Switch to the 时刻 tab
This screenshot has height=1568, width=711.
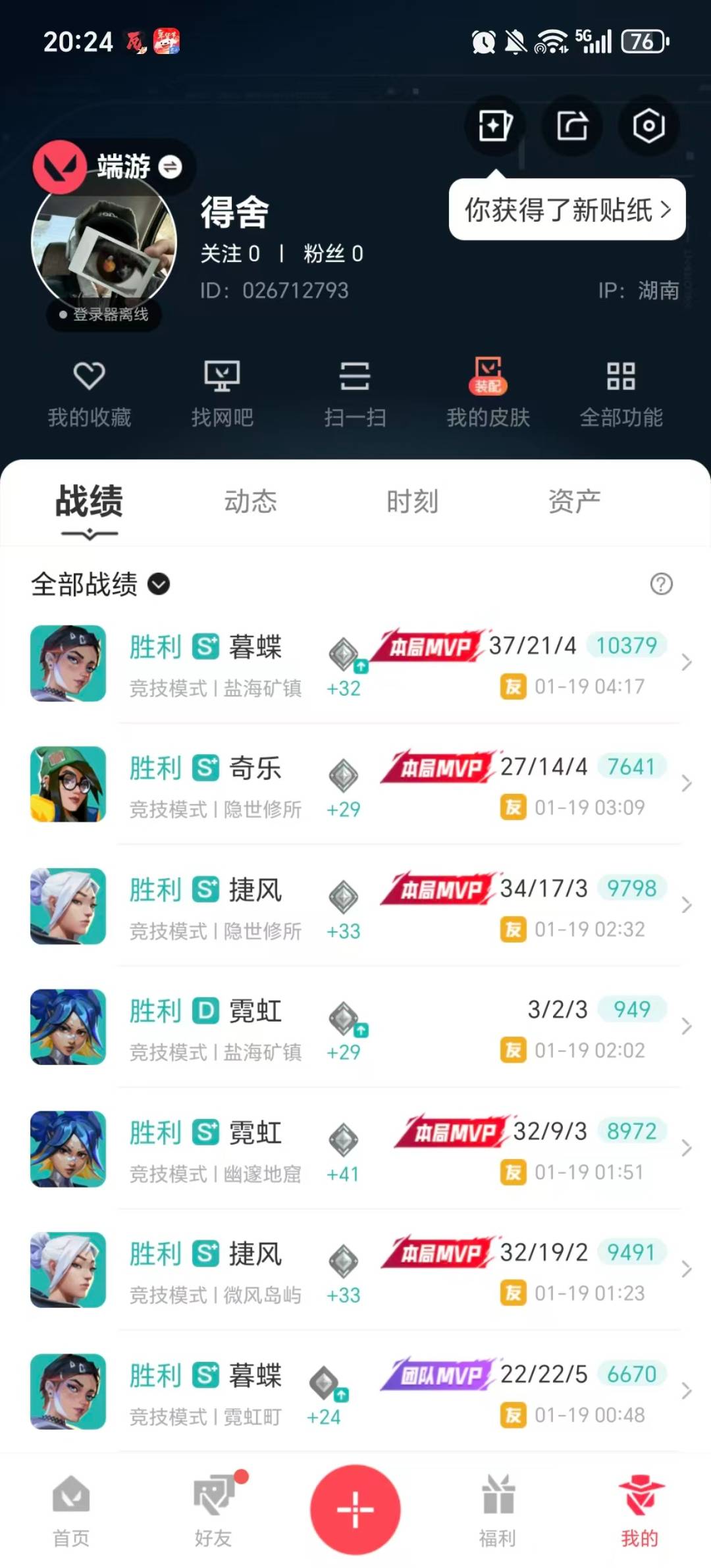click(x=412, y=502)
